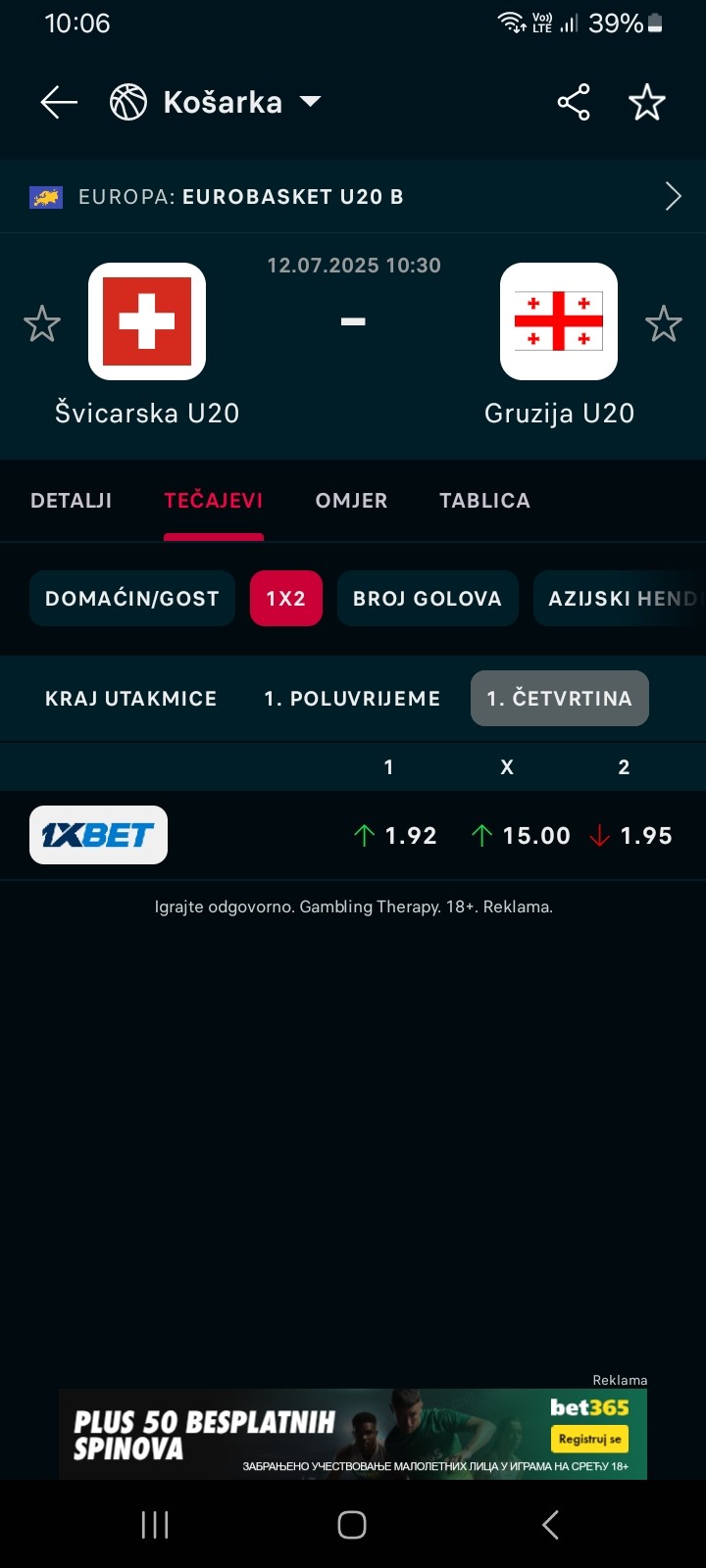706x1568 pixels.
Task: Select the Domaćin/Gost odds chip
Action: (132, 598)
